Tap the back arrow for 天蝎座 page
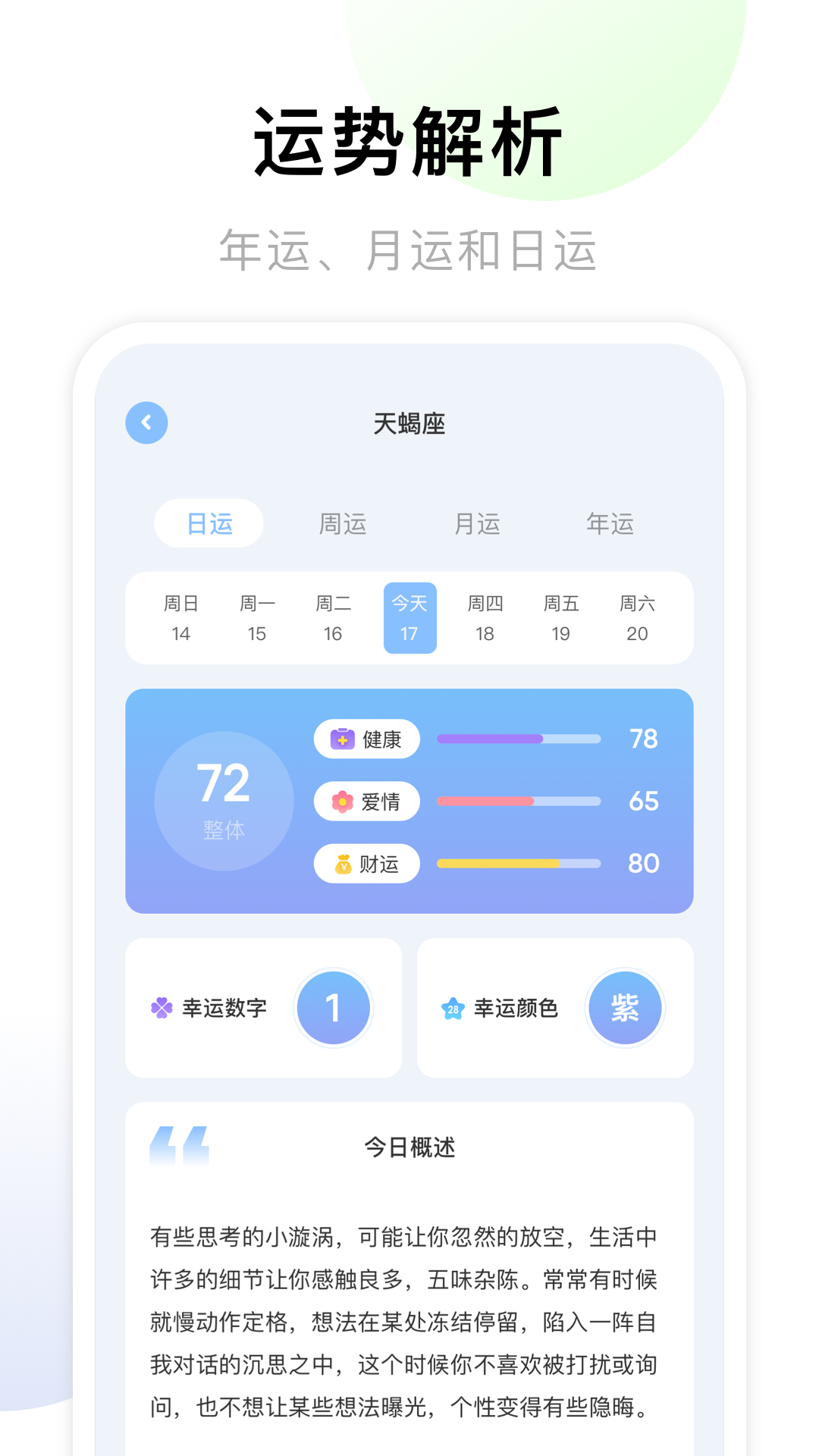819x1456 pixels. pyautogui.click(x=147, y=423)
